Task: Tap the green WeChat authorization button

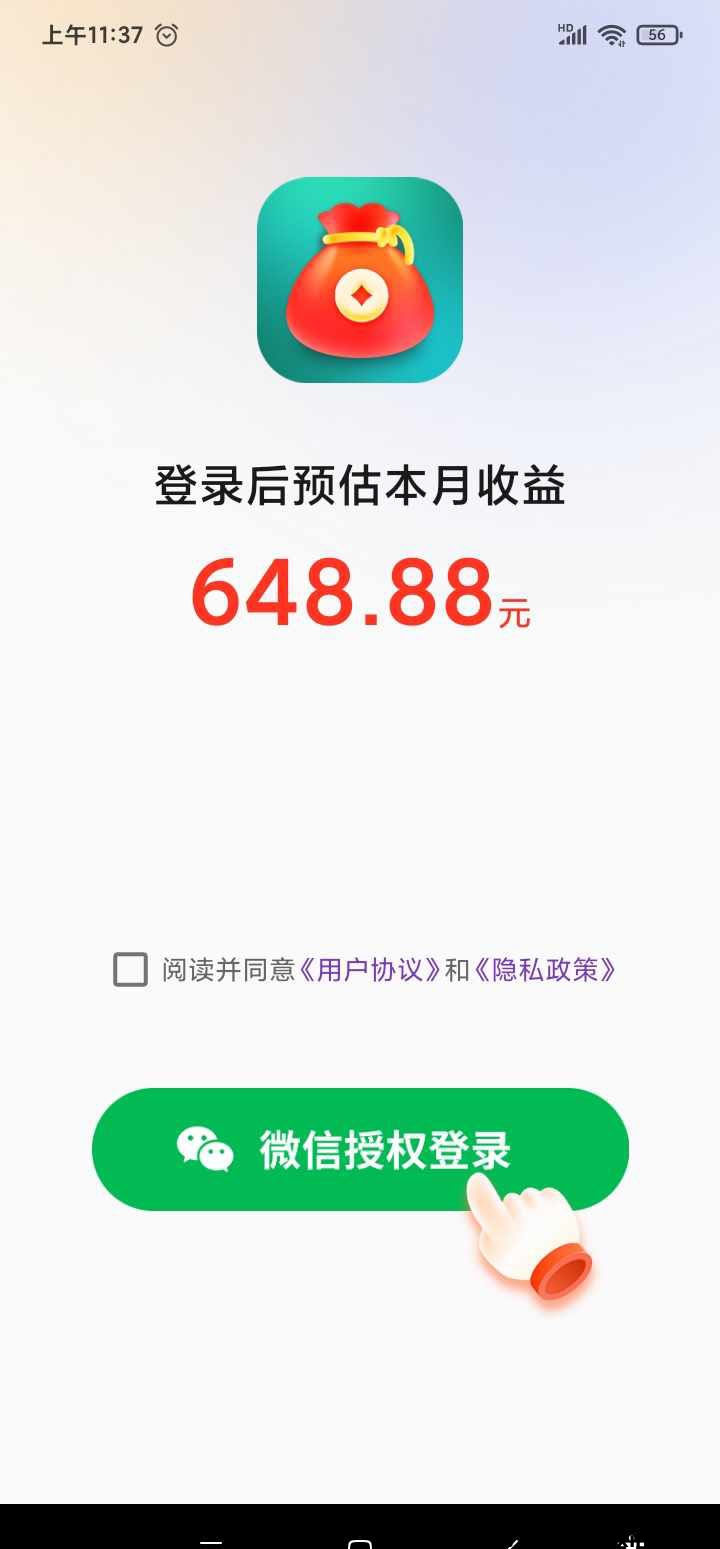Action: (360, 1149)
